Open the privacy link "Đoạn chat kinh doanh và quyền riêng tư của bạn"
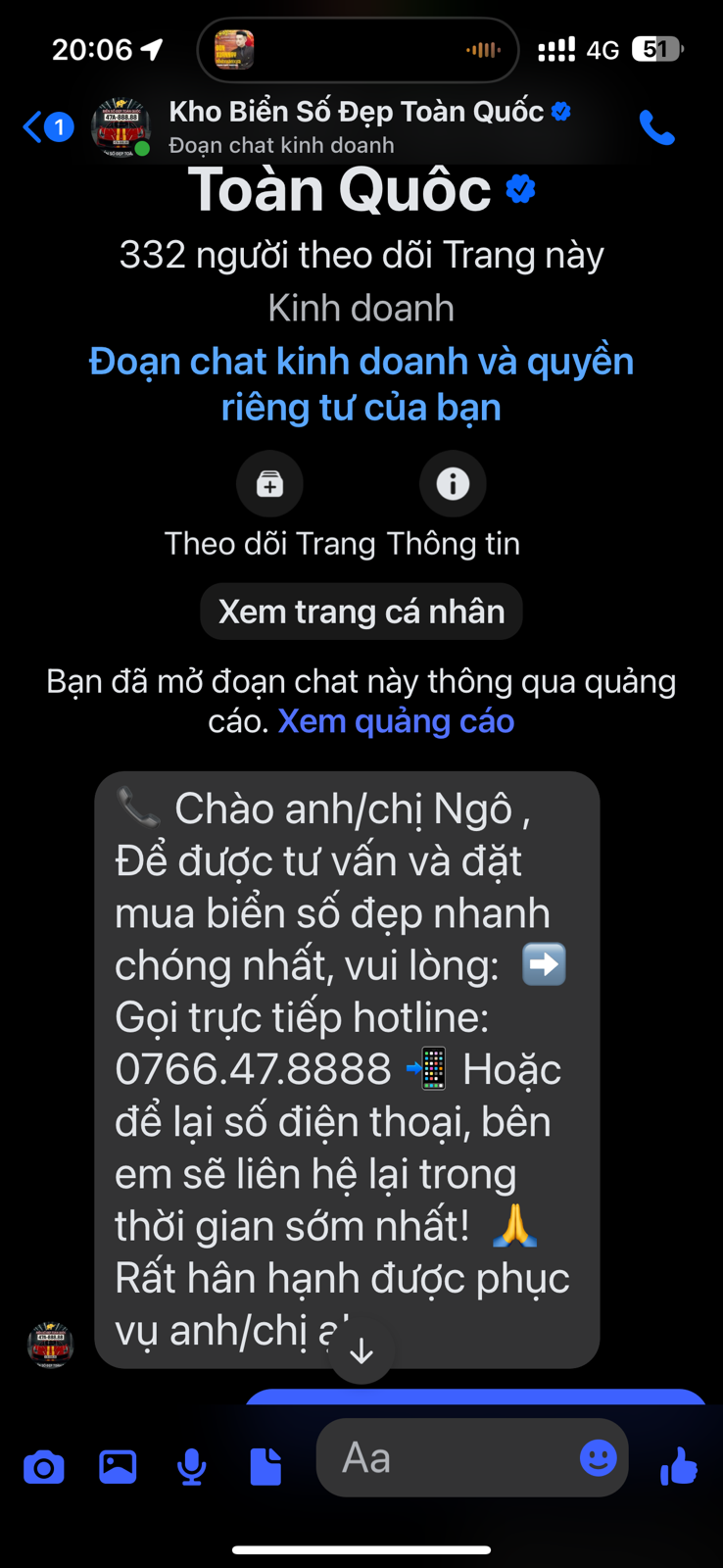Viewport: 723px width, 1568px height. coord(361,383)
